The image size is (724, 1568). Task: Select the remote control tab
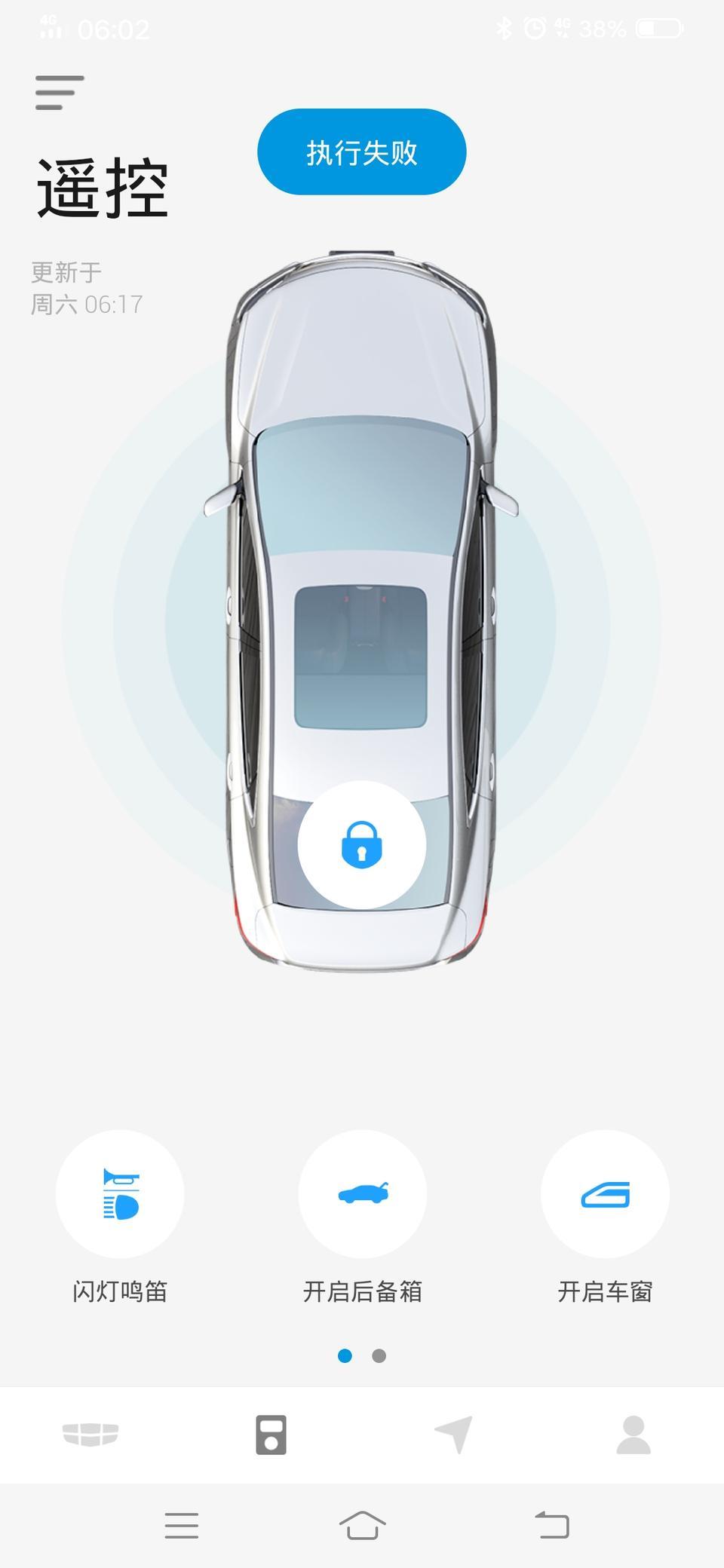(271, 1435)
